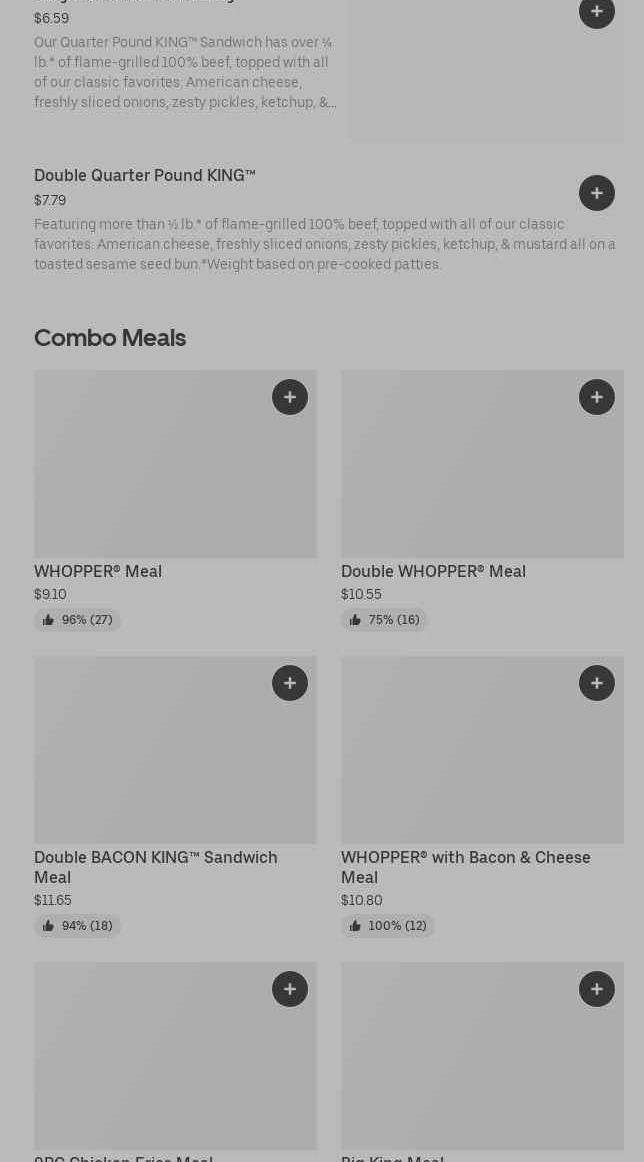644x1162 pixels.
Task: Add WHOPPER with Bacon & Cheese Meal
Action: [x=597, y=683]
